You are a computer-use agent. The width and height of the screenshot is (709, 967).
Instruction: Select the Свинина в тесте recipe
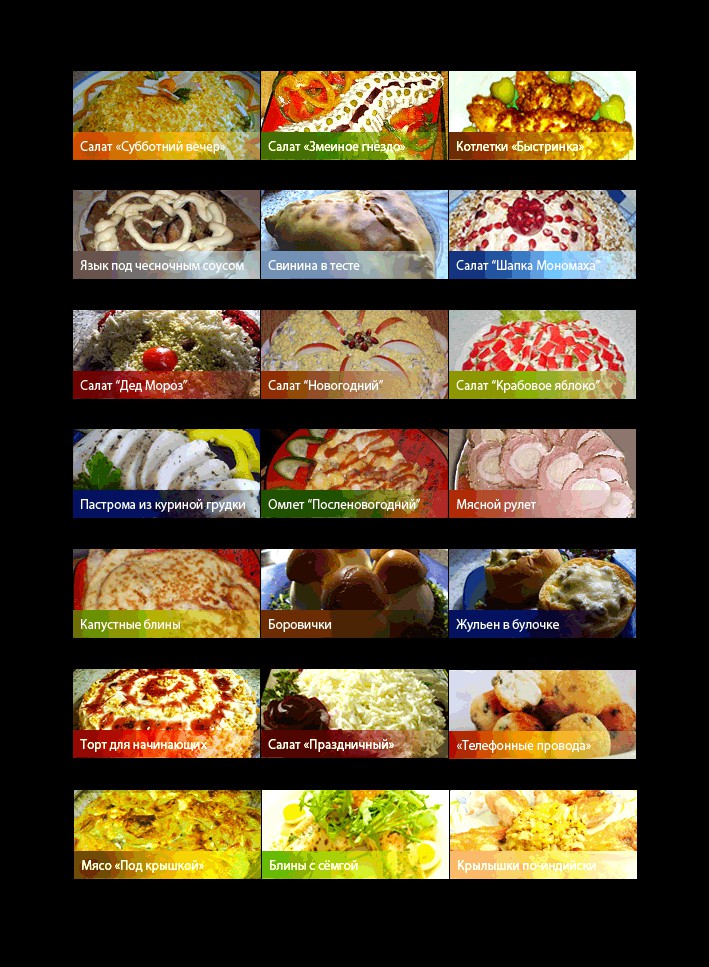(x=354, y=234)
